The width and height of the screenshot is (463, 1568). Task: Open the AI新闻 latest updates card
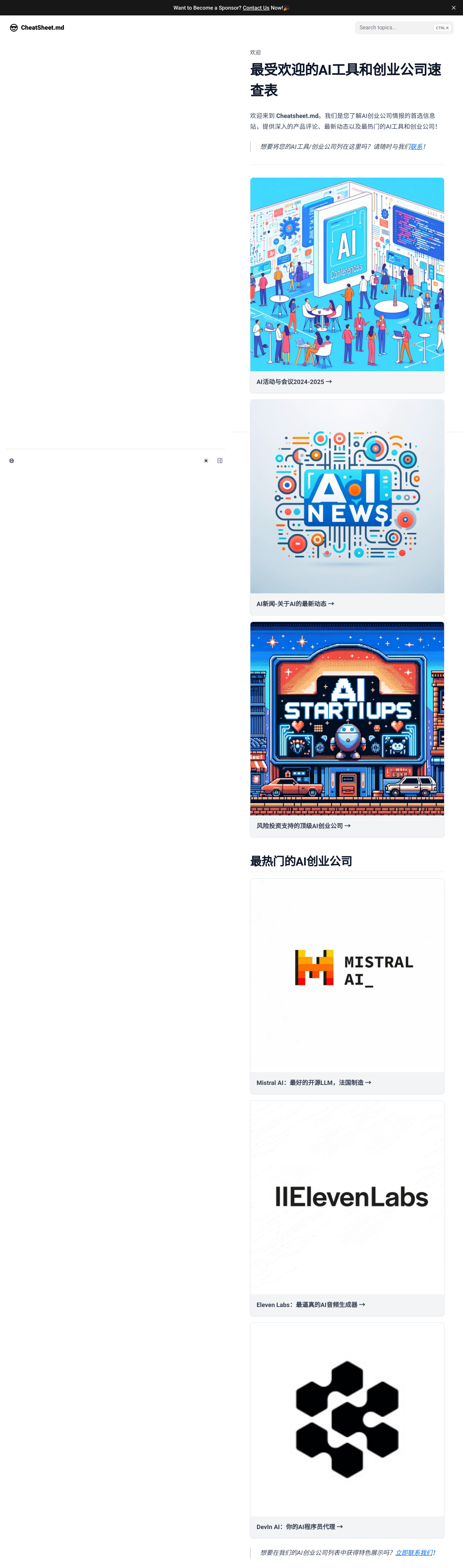pos(346,507)
